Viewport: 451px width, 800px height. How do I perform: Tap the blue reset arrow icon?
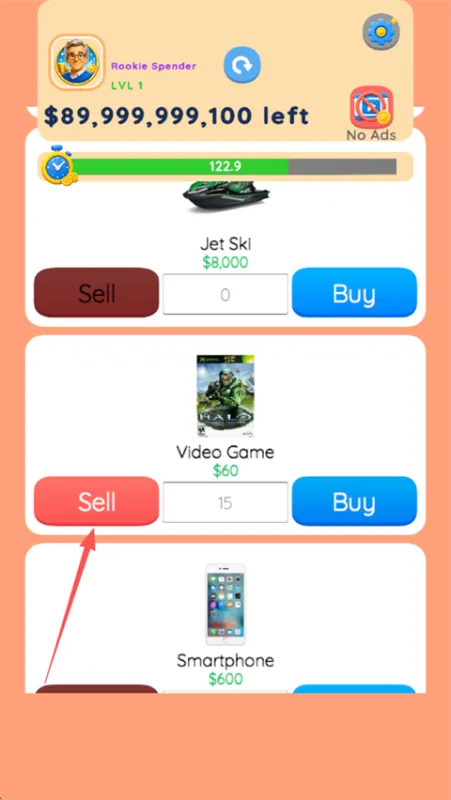point(242,65)
